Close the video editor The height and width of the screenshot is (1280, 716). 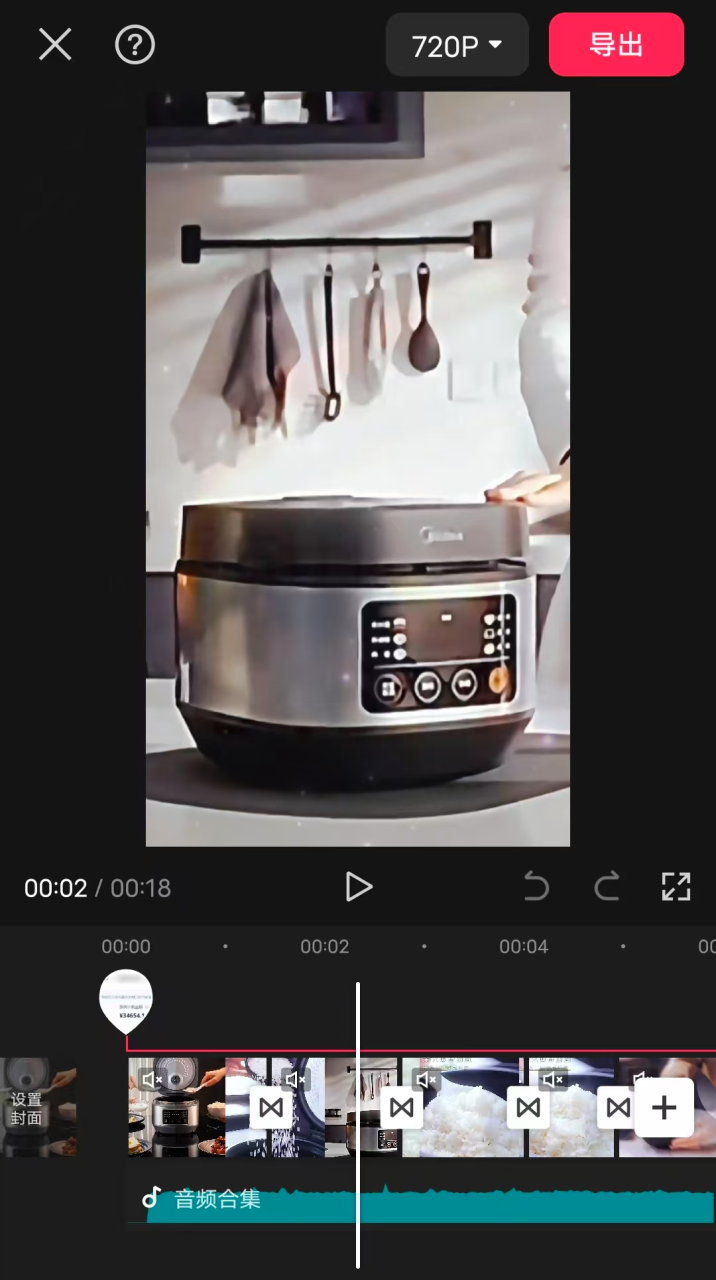coord(55,44)
